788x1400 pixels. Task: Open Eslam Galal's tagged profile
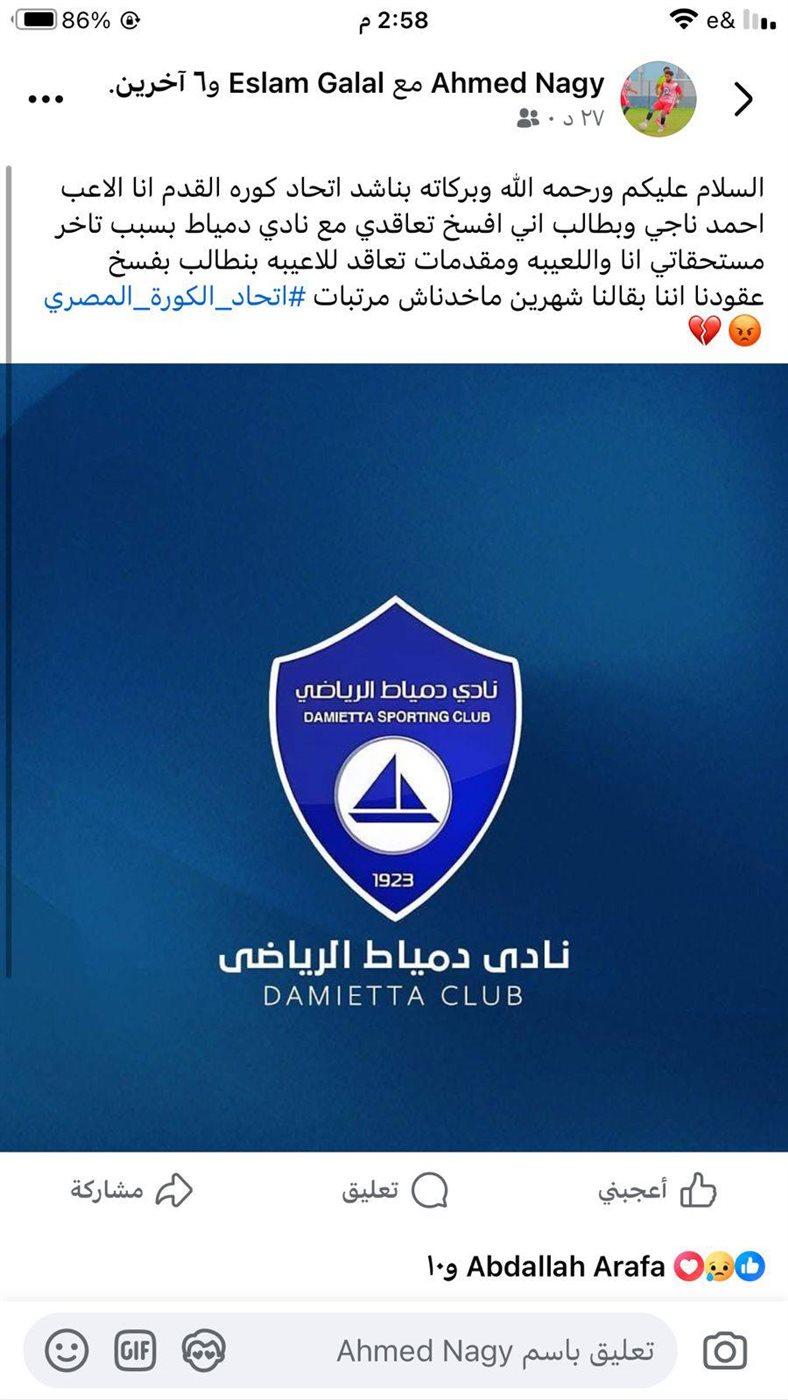(306, 85)
